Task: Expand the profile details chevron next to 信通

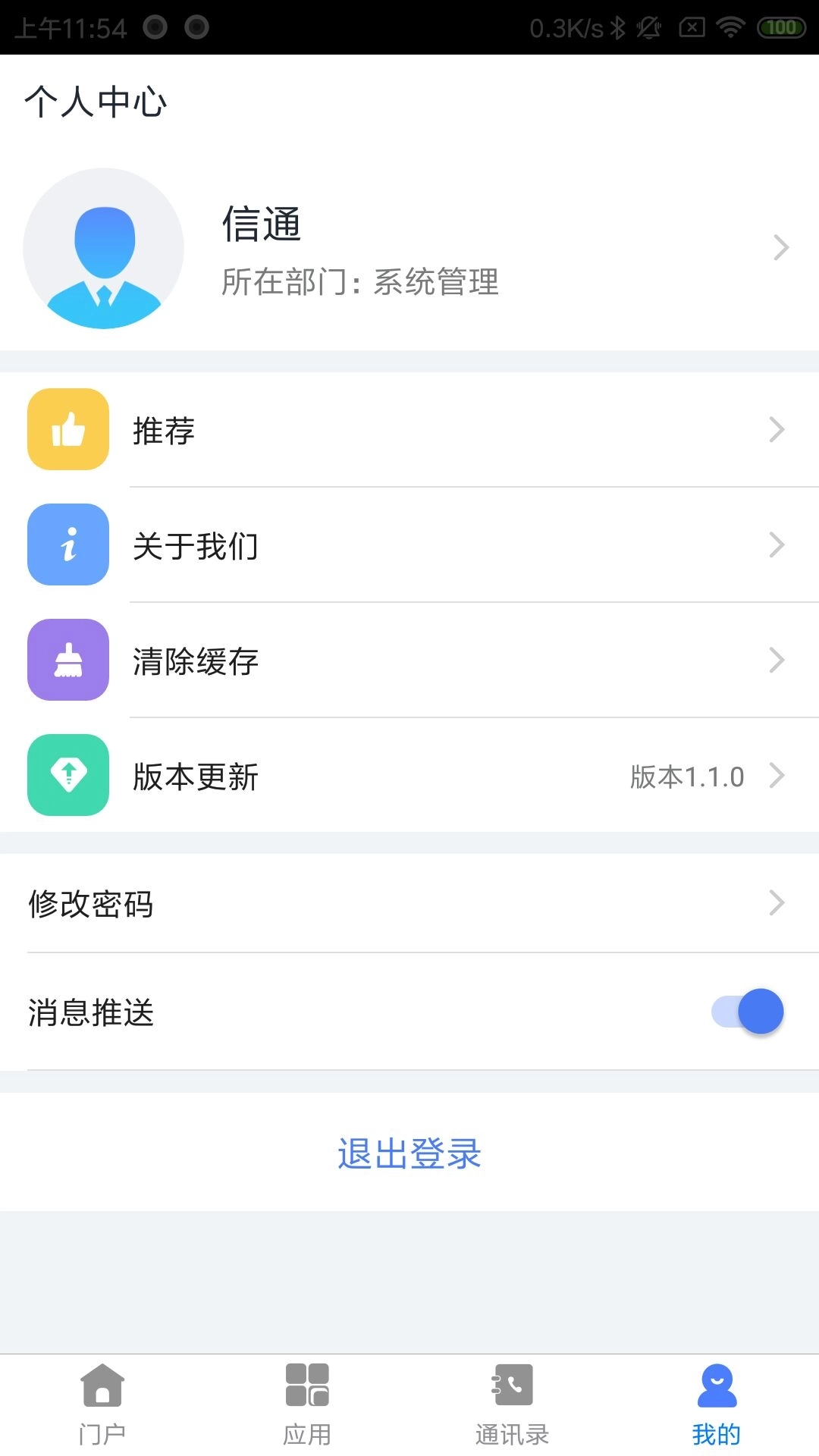Action: point(781,247)
